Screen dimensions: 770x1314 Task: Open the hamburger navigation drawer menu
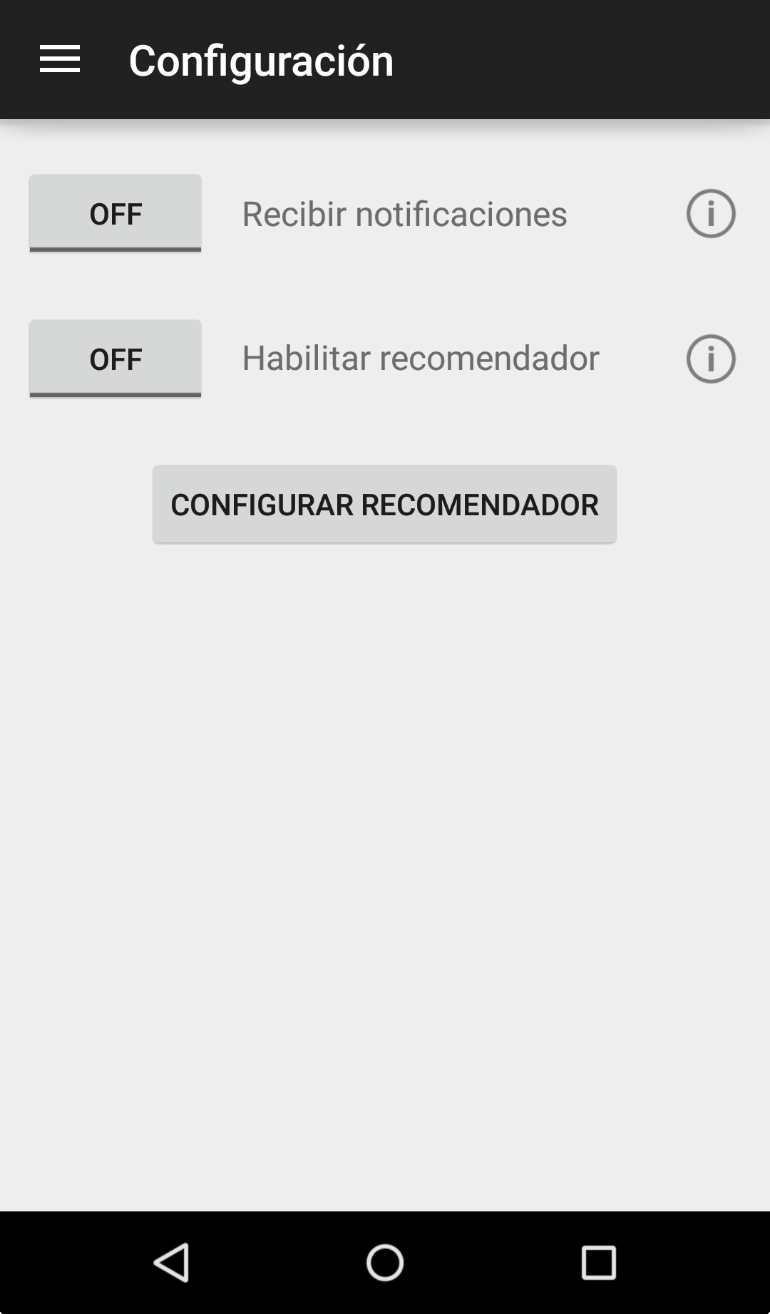pos(60,60)
